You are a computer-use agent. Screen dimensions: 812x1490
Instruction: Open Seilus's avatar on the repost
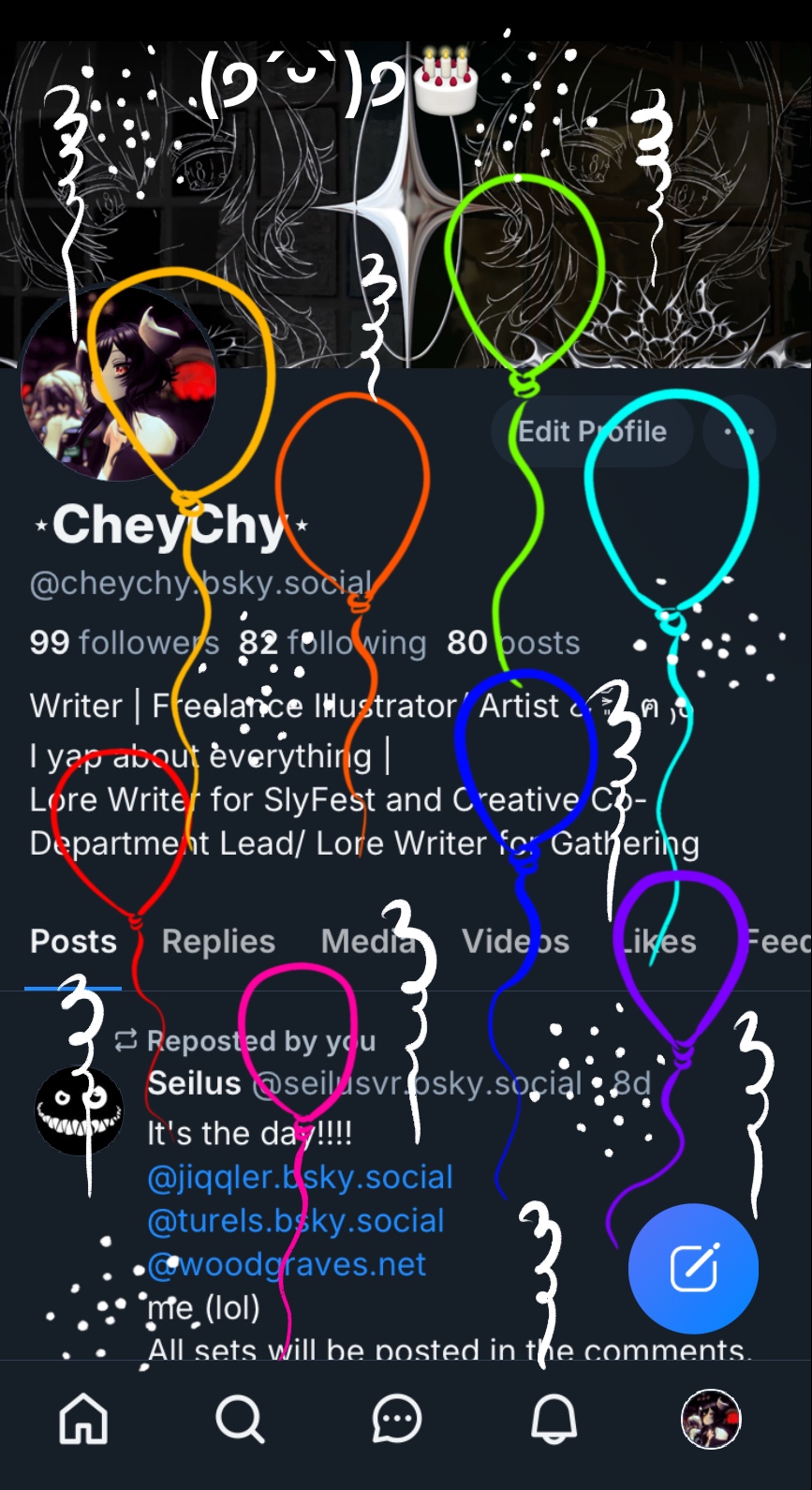[79, 1110]
